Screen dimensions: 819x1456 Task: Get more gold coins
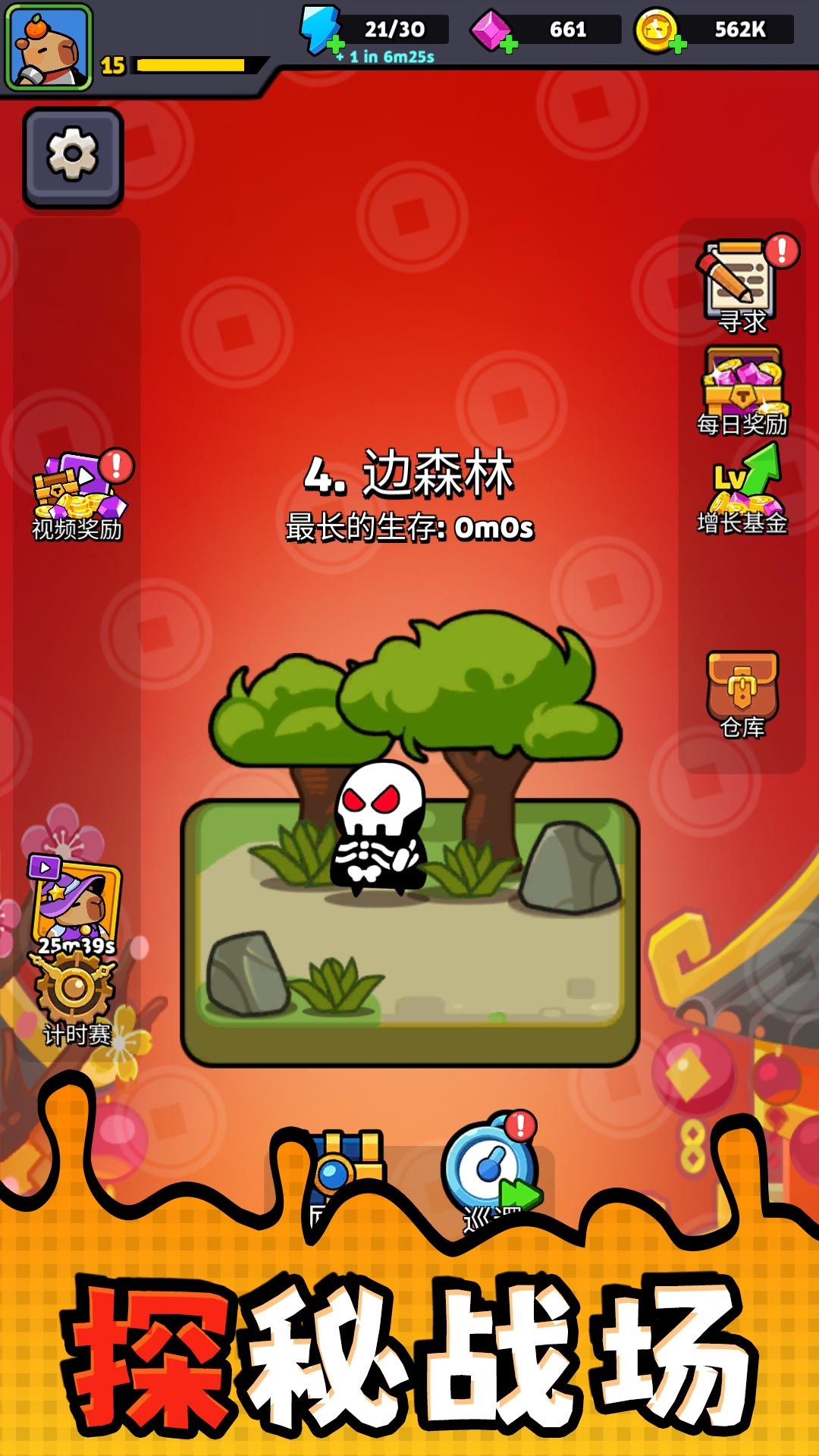tap(677, 44)
